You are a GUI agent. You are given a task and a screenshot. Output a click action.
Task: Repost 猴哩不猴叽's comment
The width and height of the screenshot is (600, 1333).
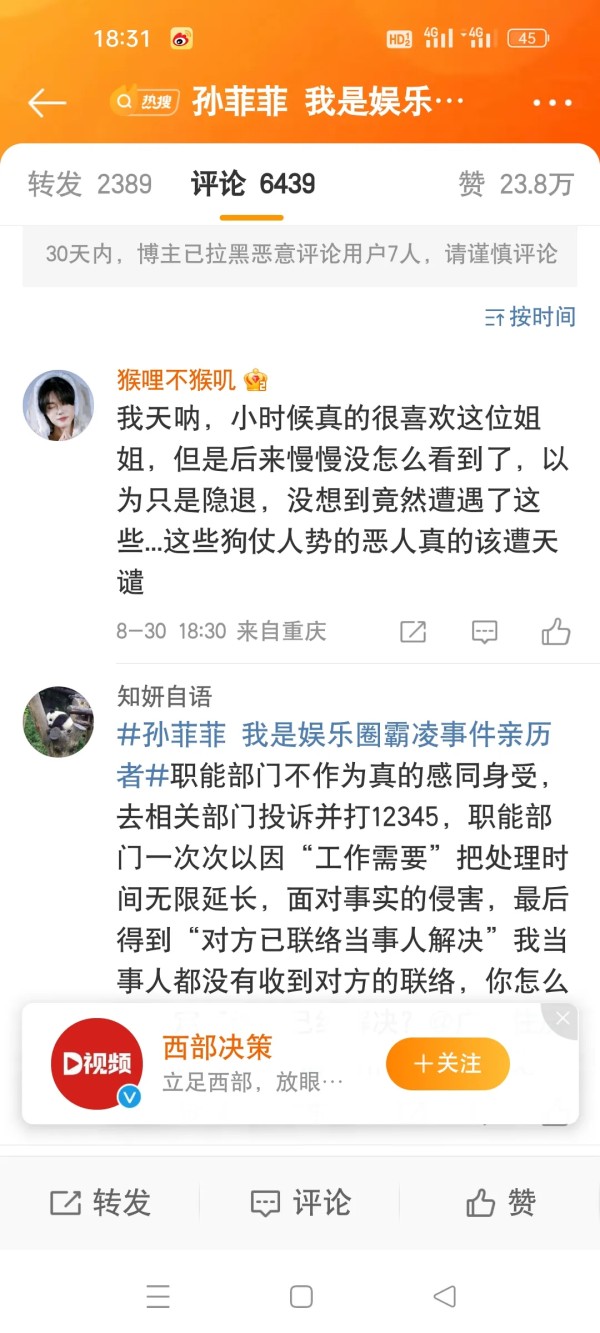412,631
